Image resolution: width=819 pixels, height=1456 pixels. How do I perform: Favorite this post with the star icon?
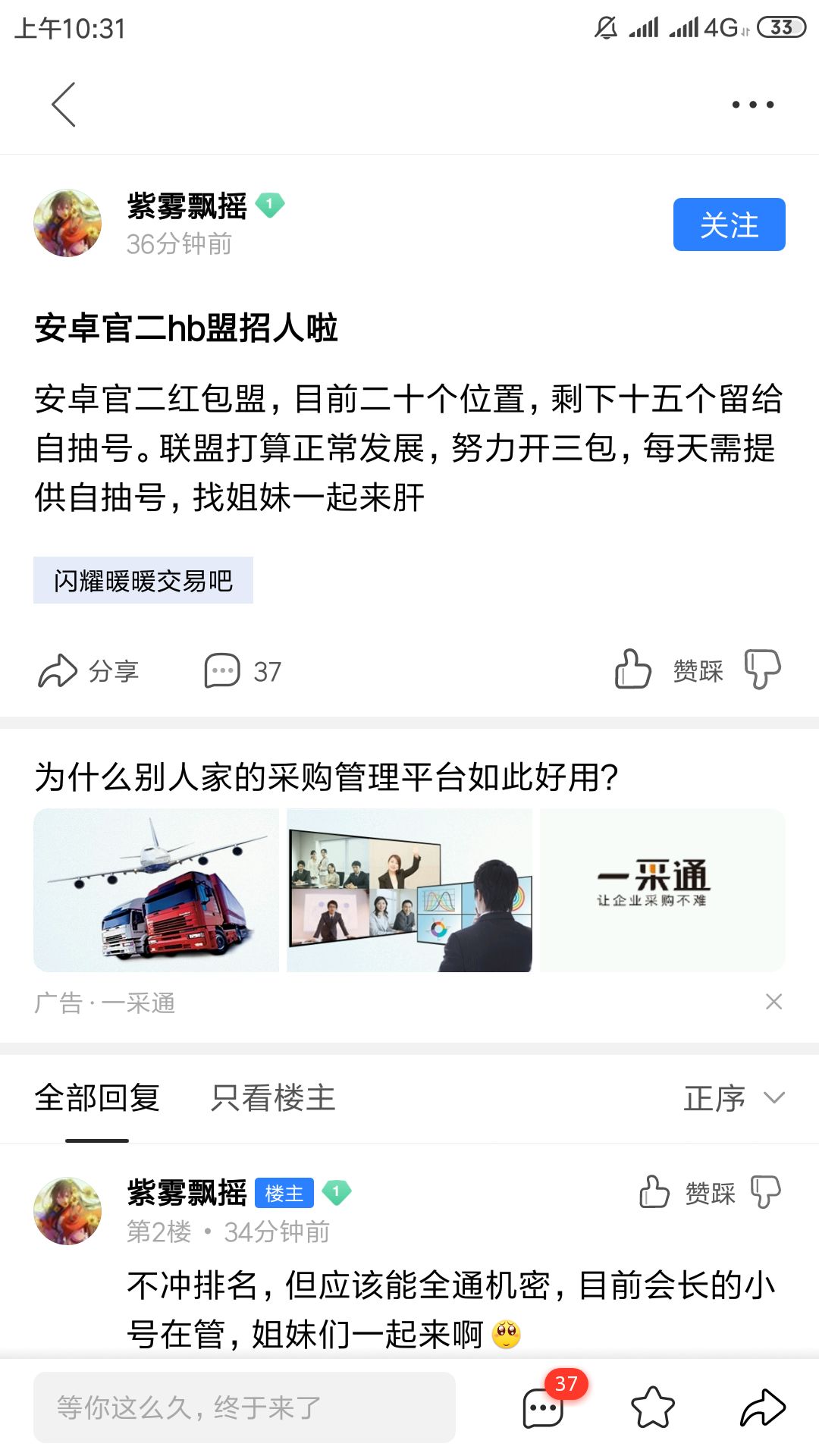pos(653,1407)
